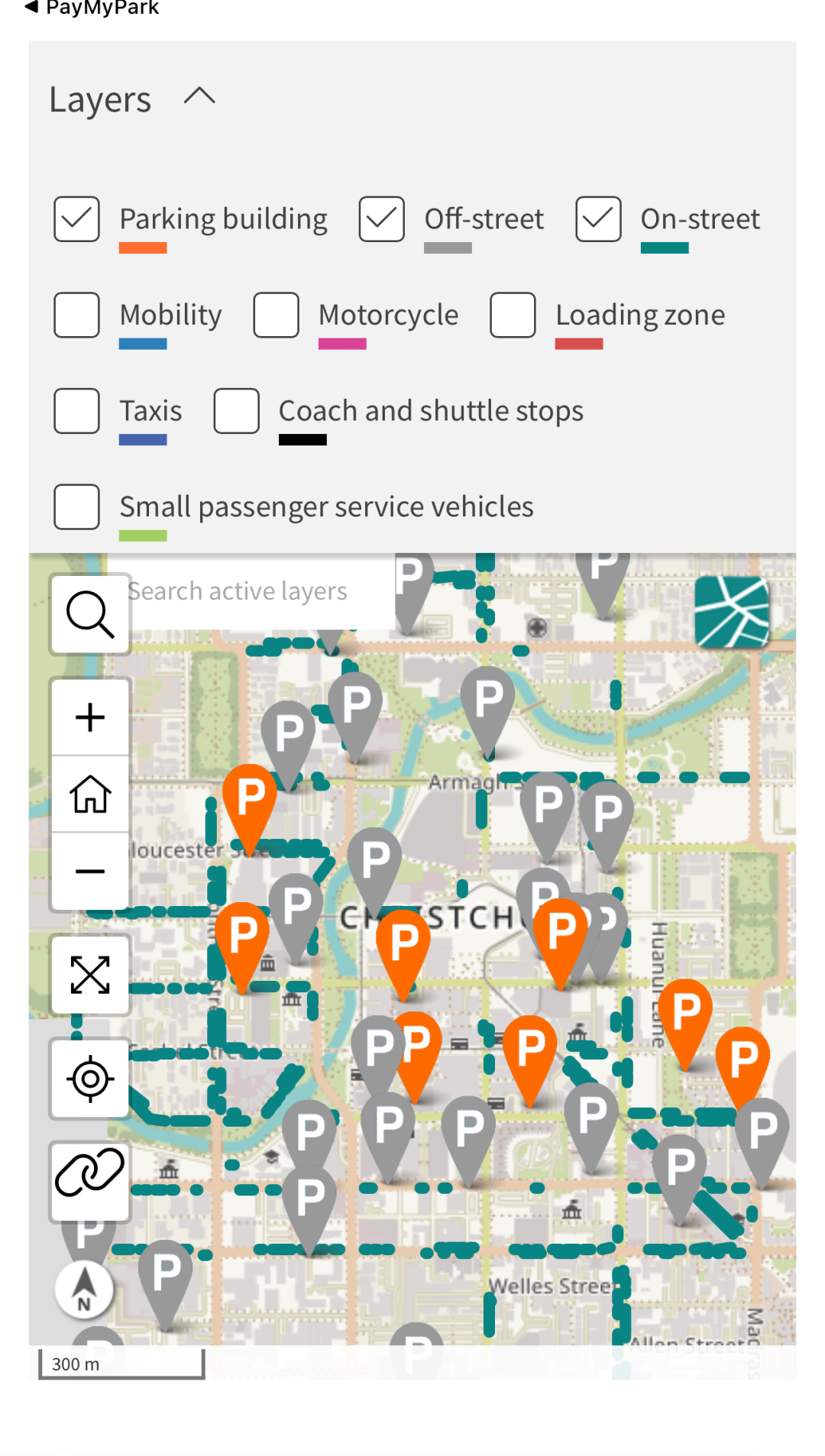825x1456 pixels.
Task: Go back to PayMyPark
Action: tap(92, 8)
